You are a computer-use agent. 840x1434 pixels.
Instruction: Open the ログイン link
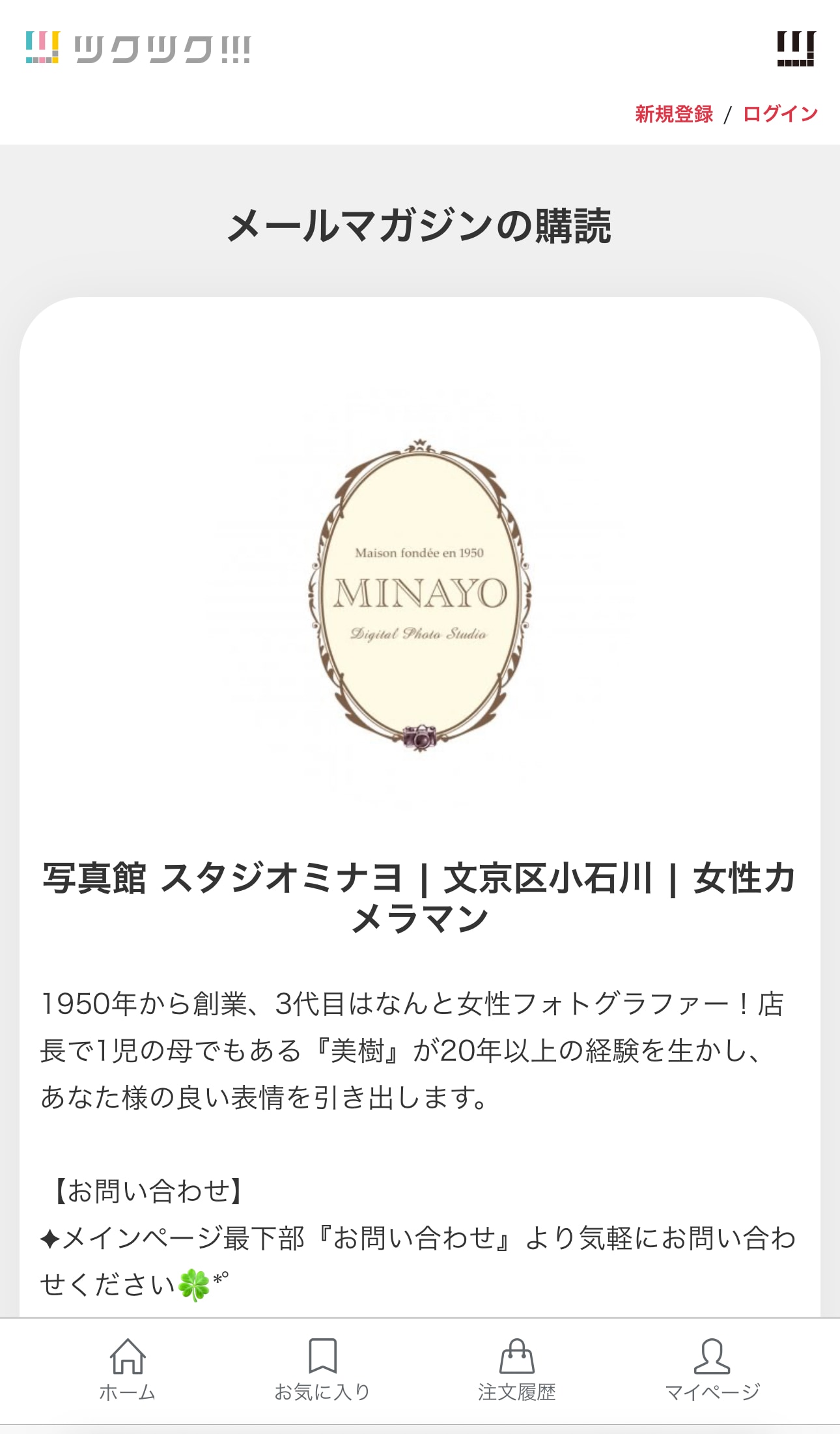coord(780,114)
